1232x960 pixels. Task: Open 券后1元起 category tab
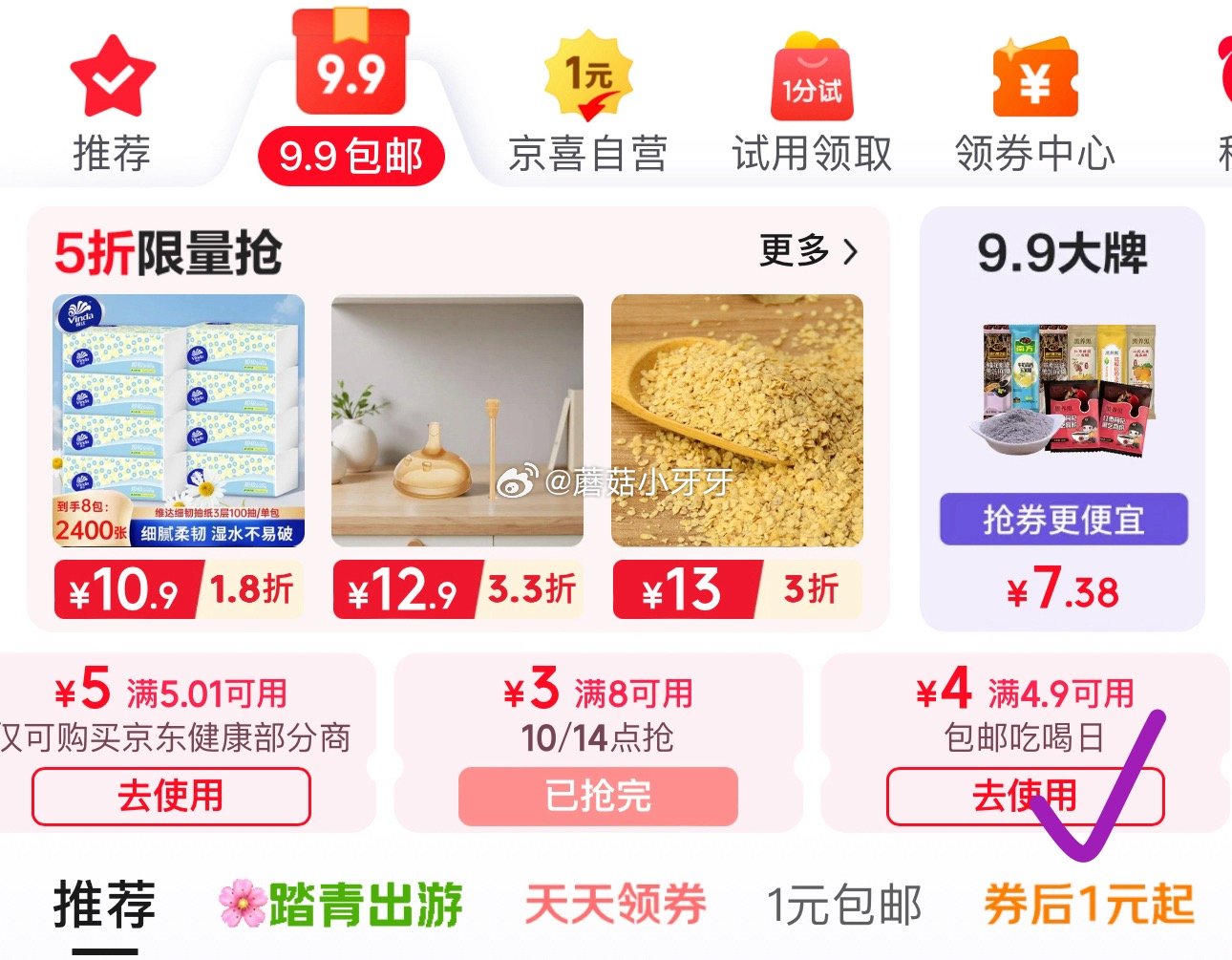coord(1089,905)
